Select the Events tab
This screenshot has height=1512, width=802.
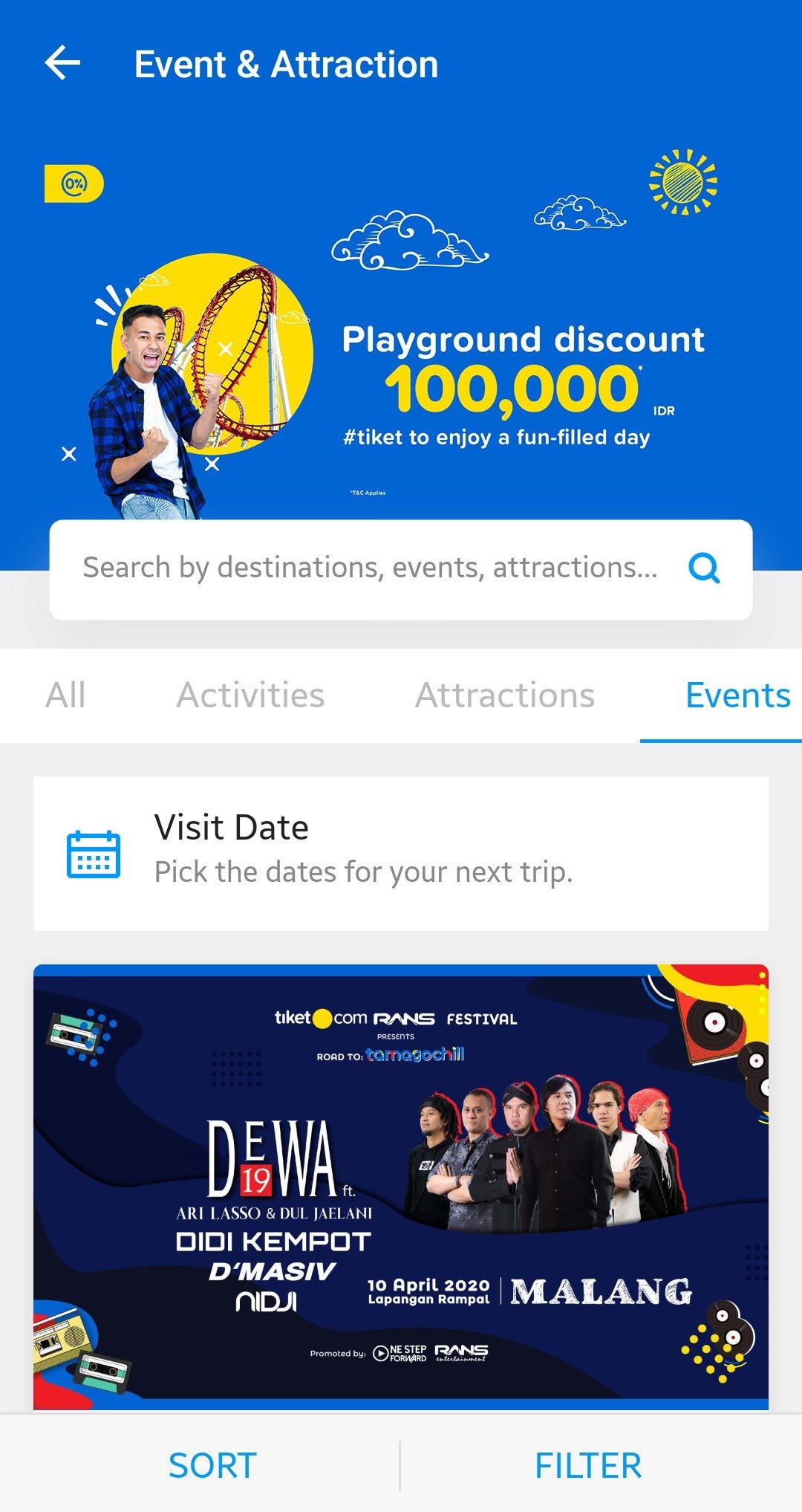click(737, 695)
